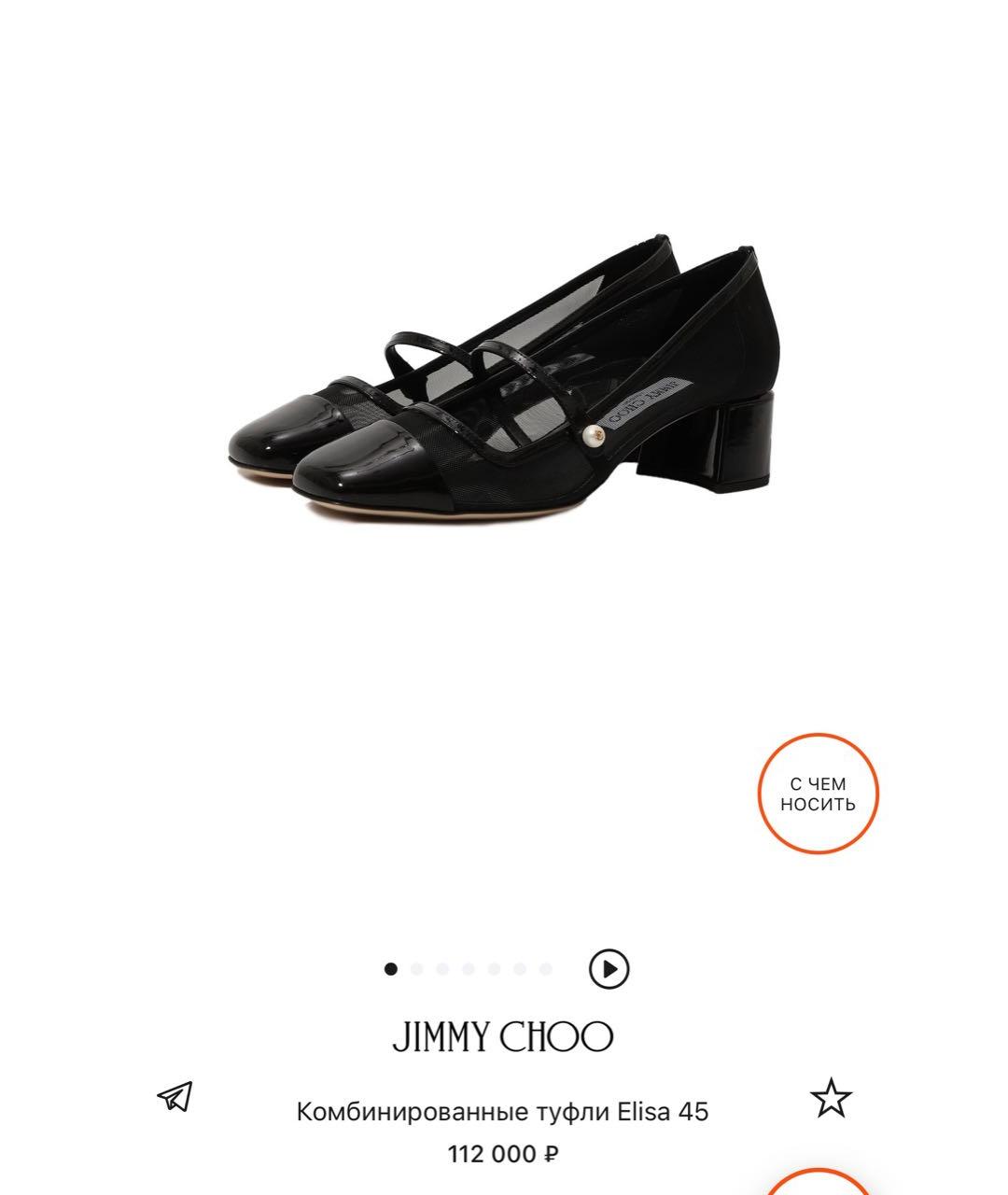
Task: Tap the partially visible orange circle at bottom
Action: pos(818,1186)
